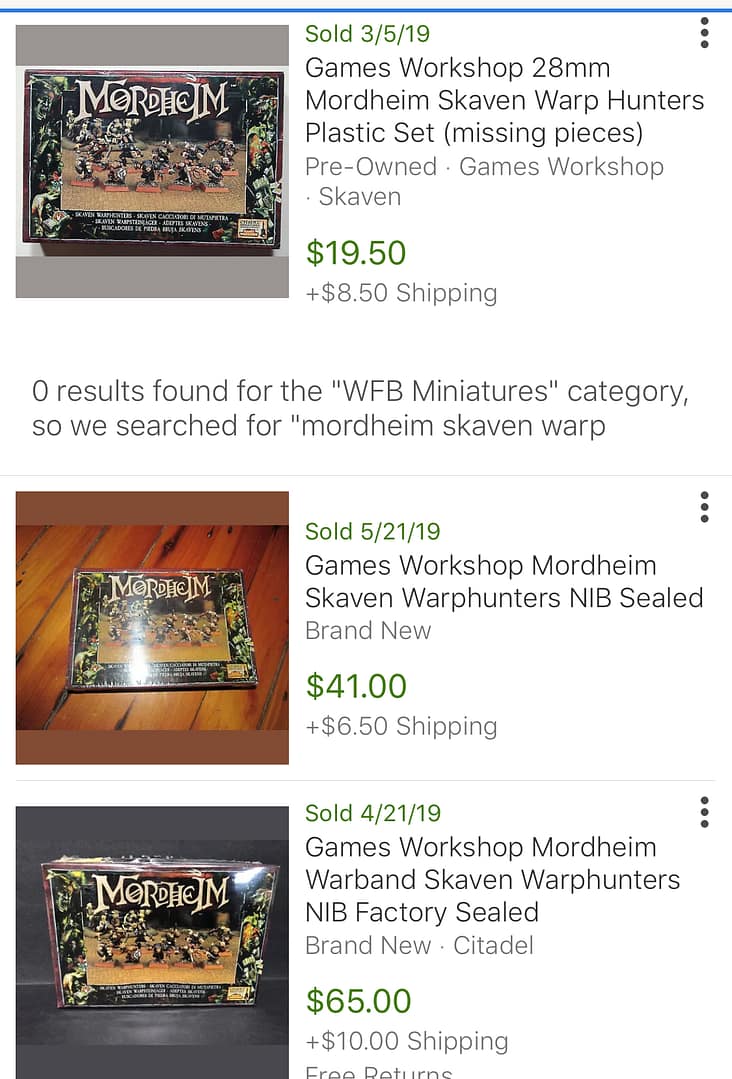
Task: Open overflow menu for the $41.00 listing
Action: tap(704, 507)
